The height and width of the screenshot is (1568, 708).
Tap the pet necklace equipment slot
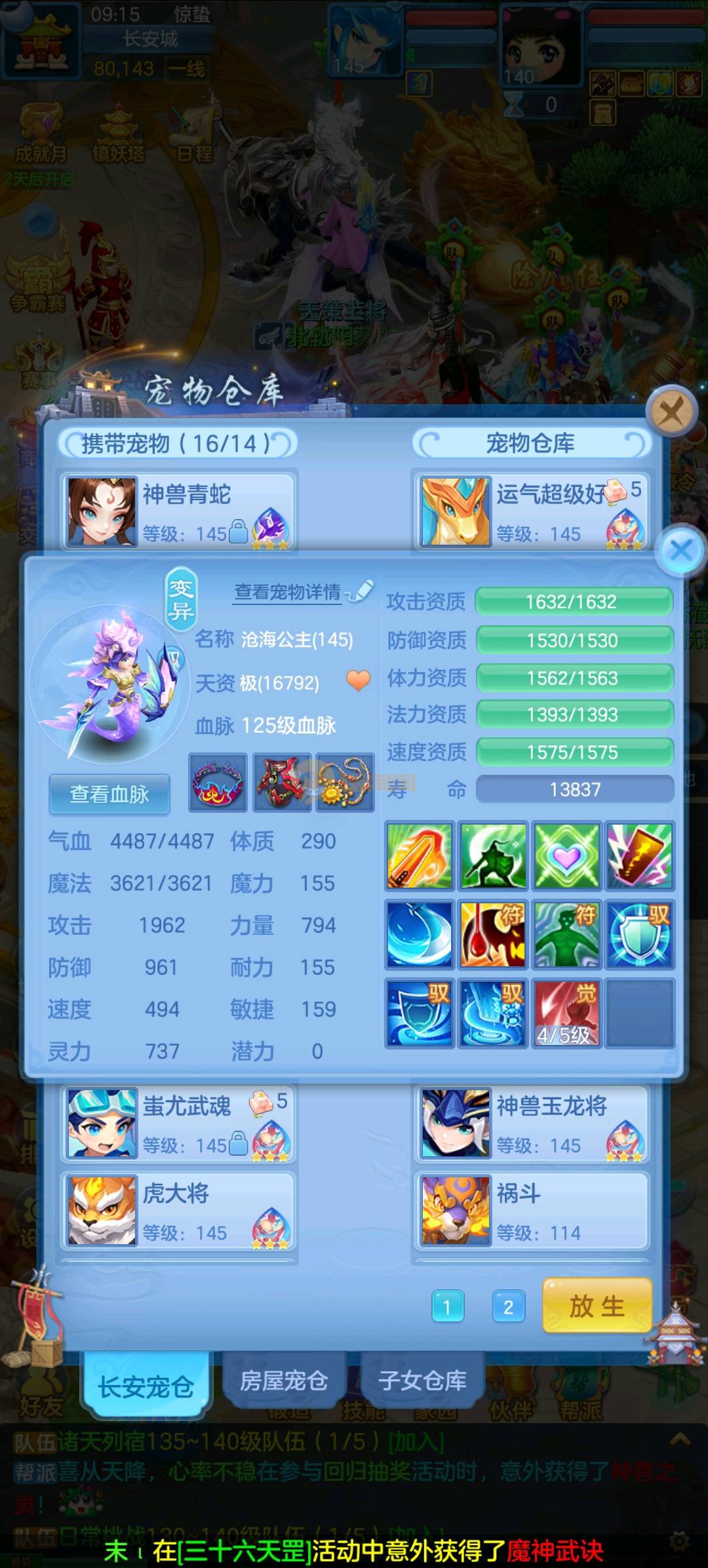345,783
